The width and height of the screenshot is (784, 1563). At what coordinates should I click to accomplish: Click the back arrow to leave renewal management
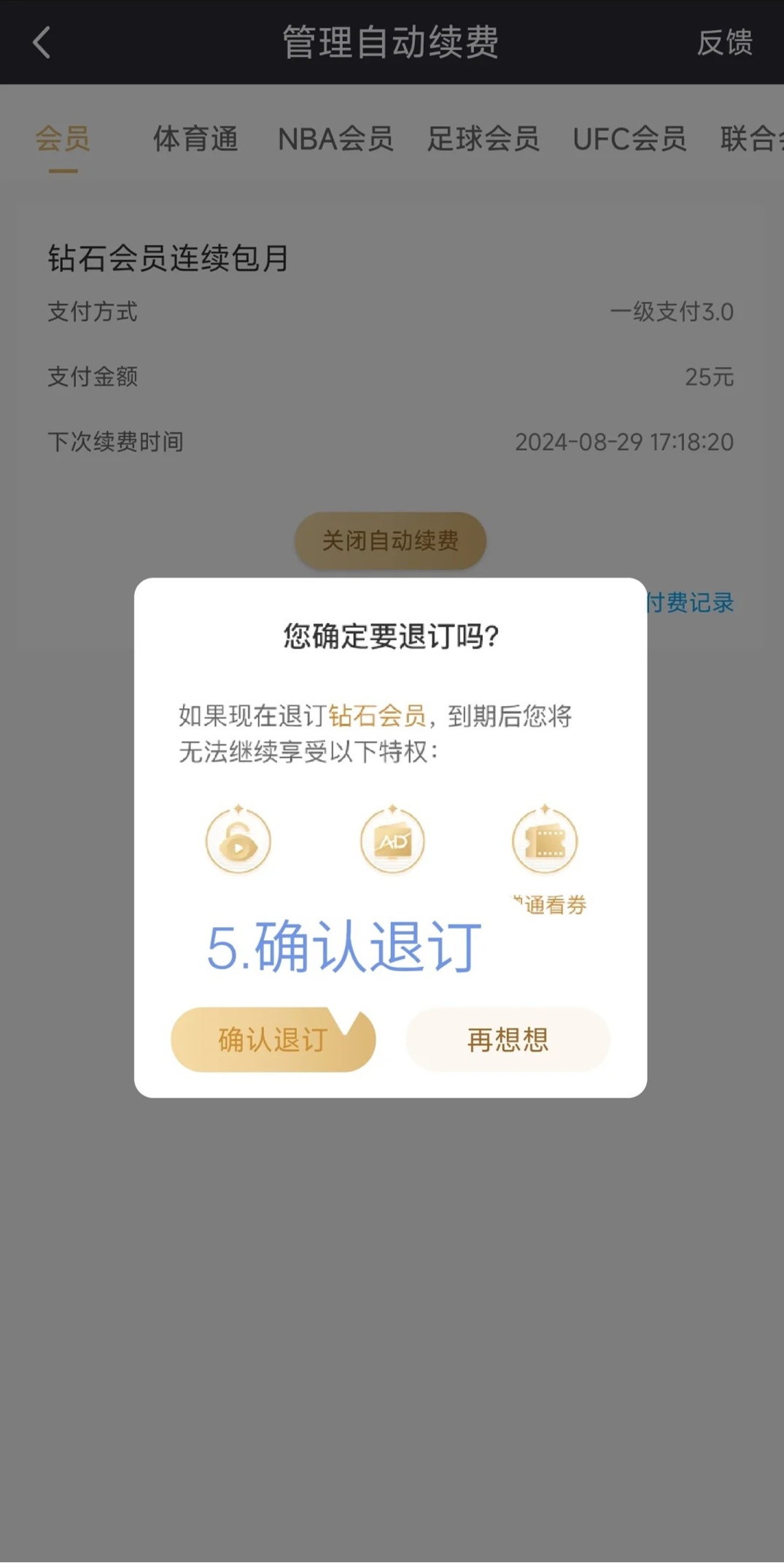(x=42, y=42)
